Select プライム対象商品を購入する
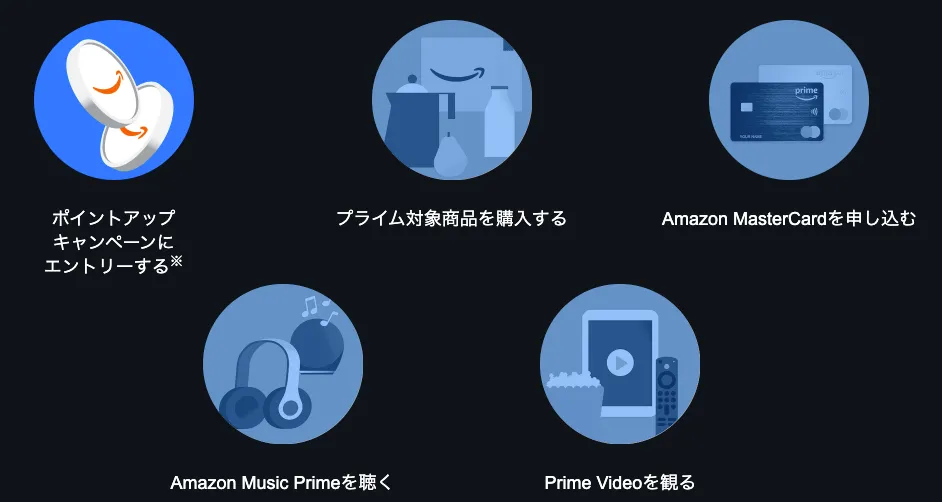 pyautogui.click(x=451, y=100)
